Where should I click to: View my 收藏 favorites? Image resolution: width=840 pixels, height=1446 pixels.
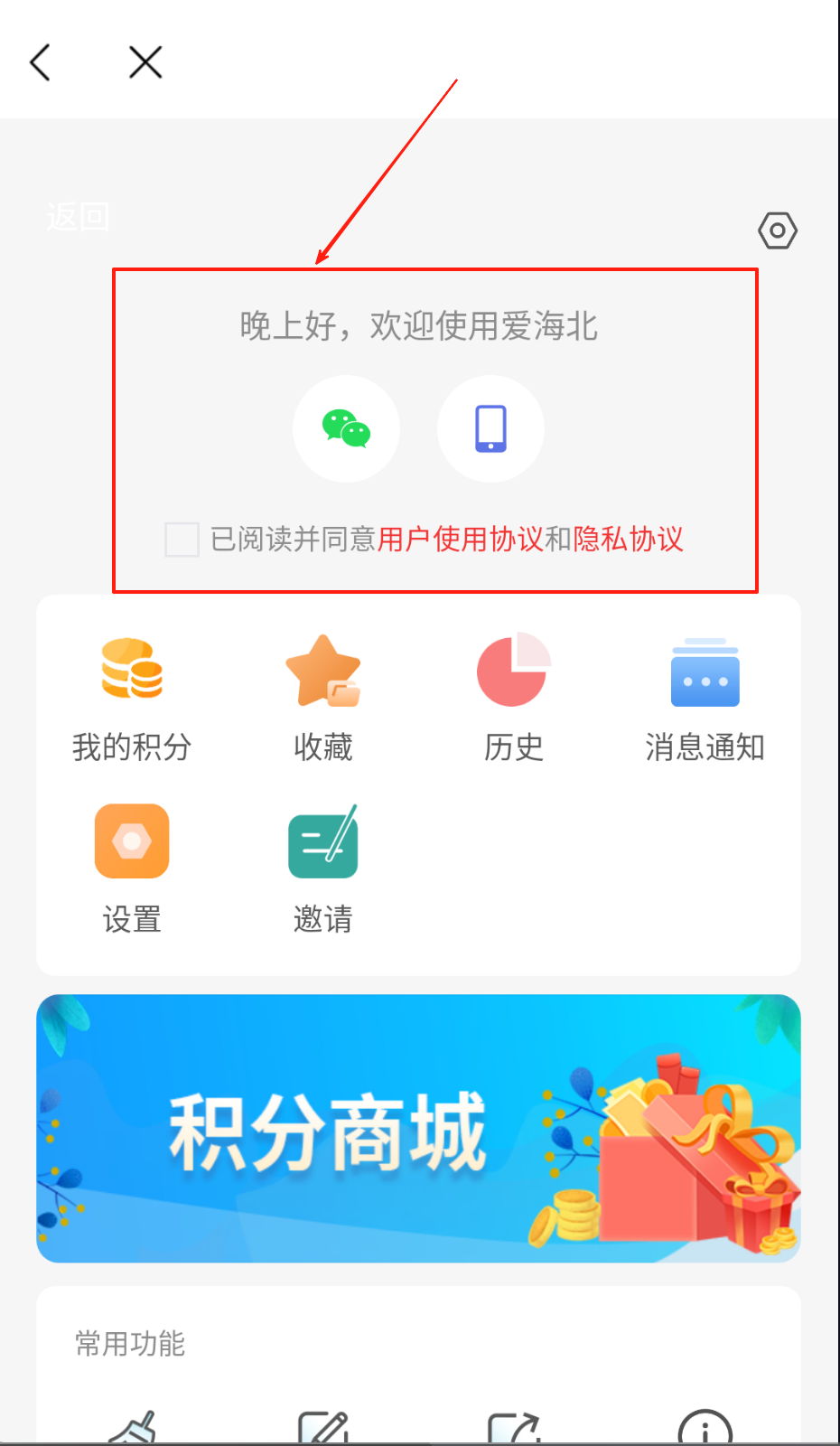pos(323,697)
